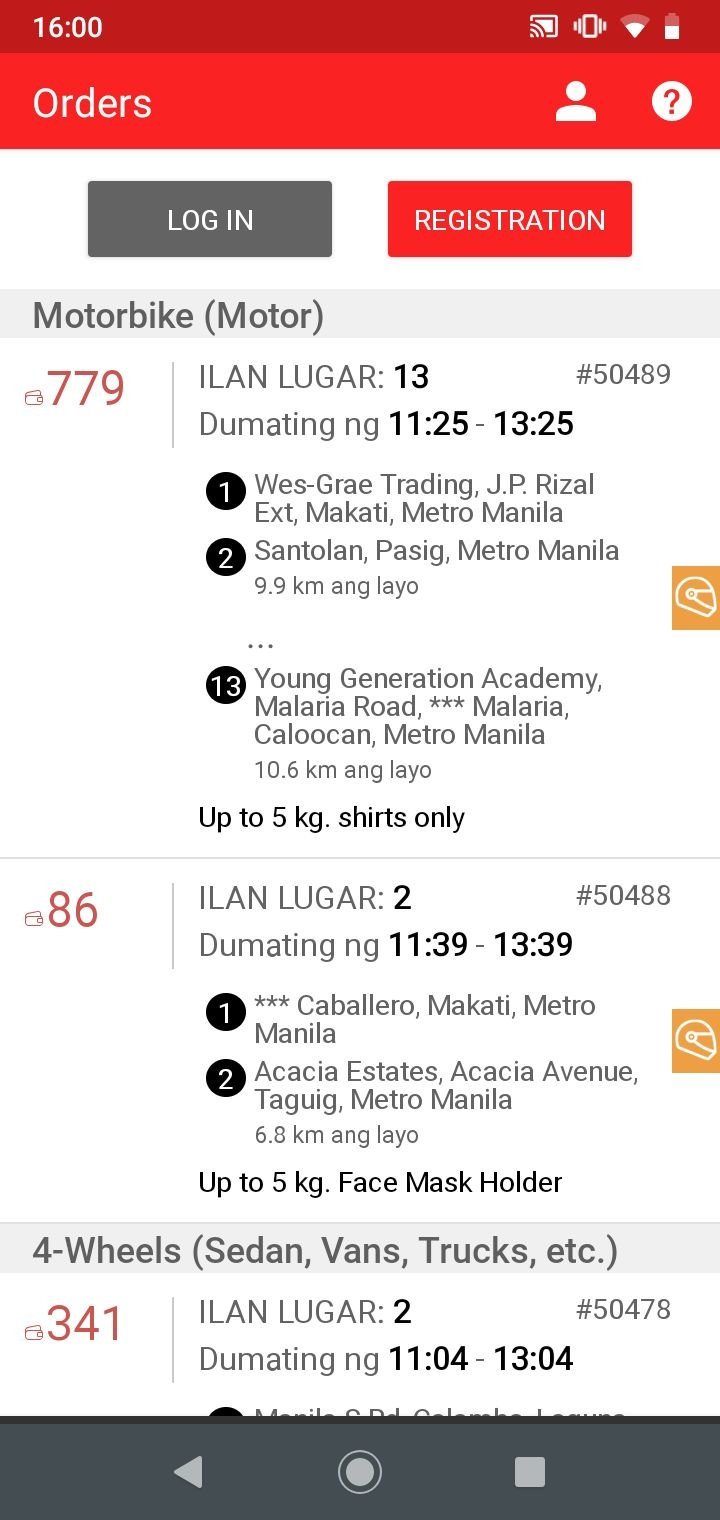
Task: Go back using the system back button
Action: pos(188,1471)
